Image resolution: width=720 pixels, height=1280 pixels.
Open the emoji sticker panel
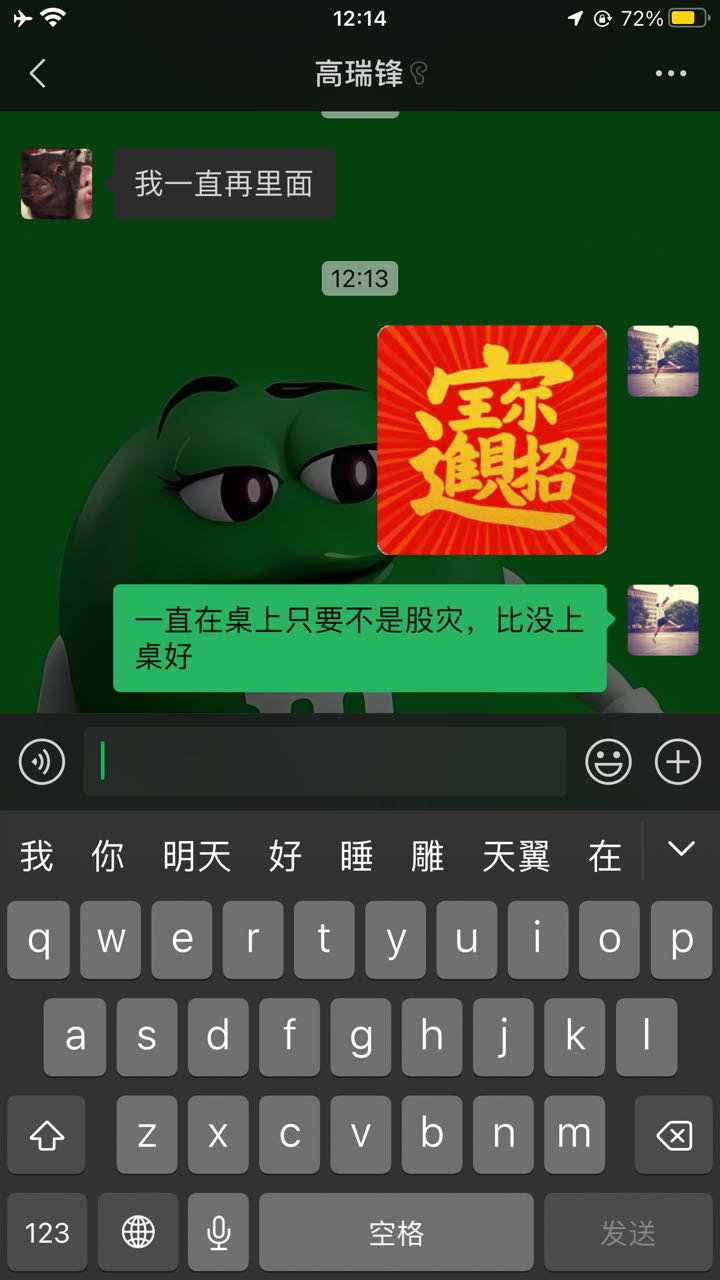(x=608, y=763)
